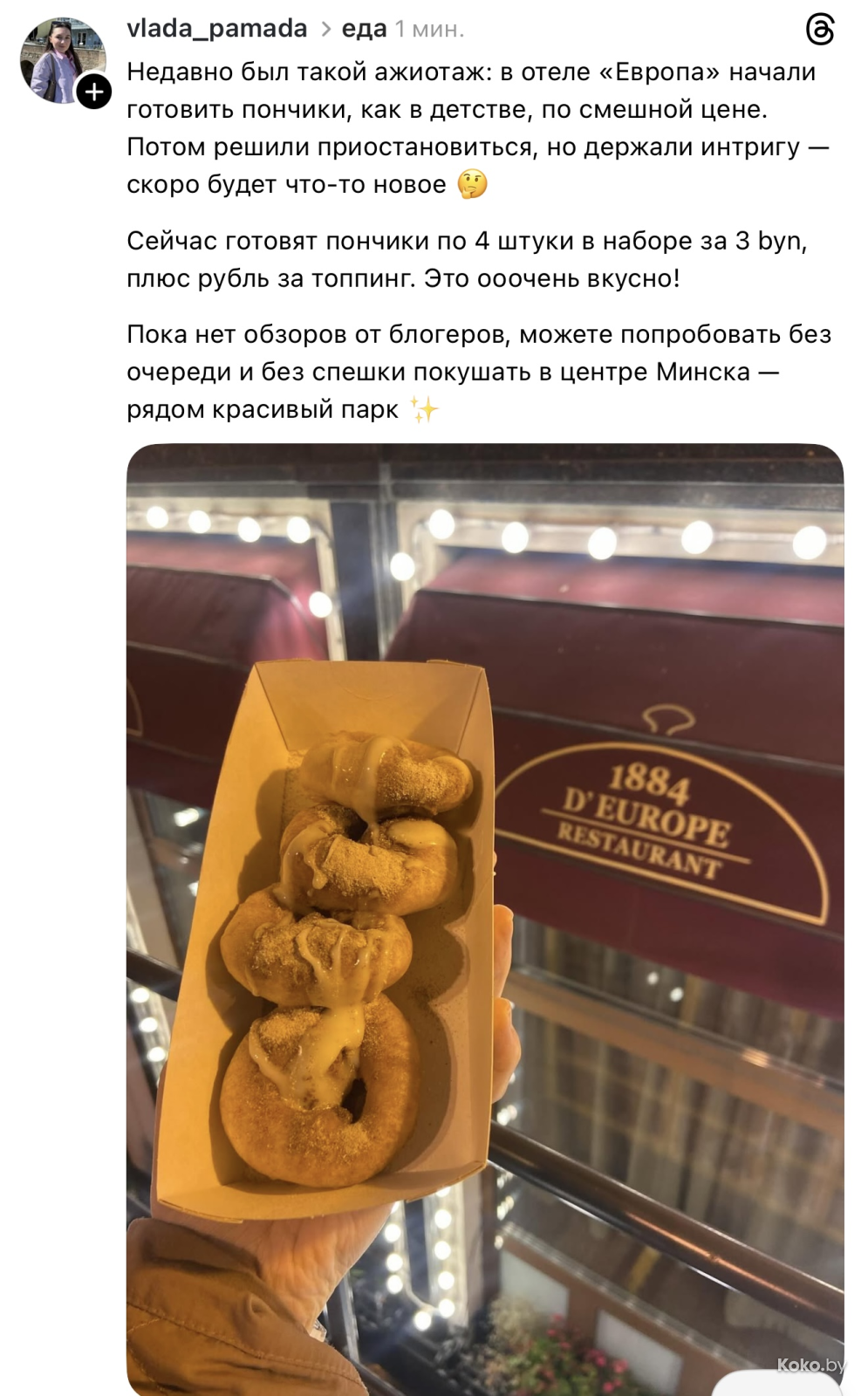Open the еда topic tag

(x=364, y=29)
